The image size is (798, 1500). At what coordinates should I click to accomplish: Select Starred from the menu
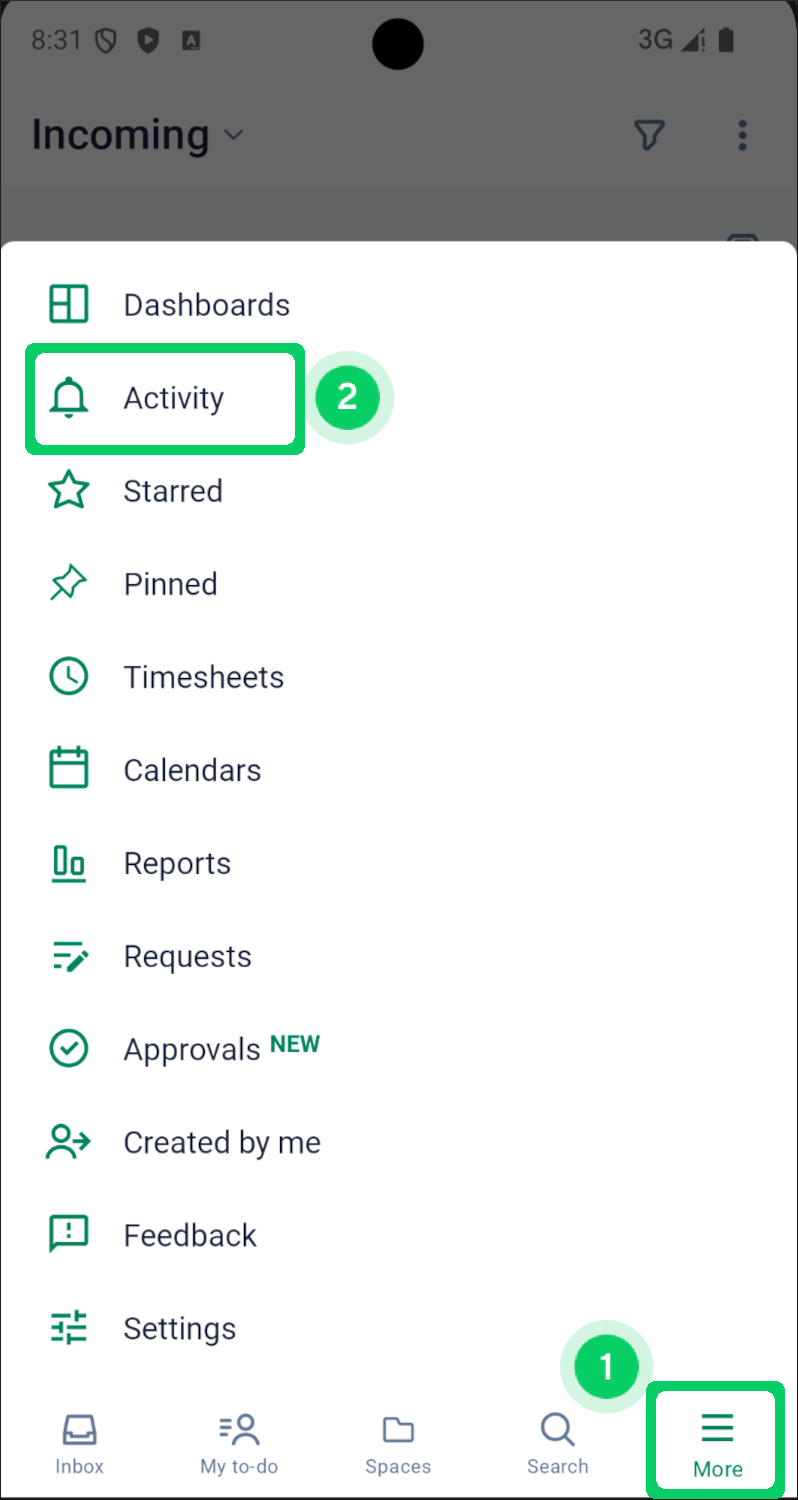[x=172, y=490]
